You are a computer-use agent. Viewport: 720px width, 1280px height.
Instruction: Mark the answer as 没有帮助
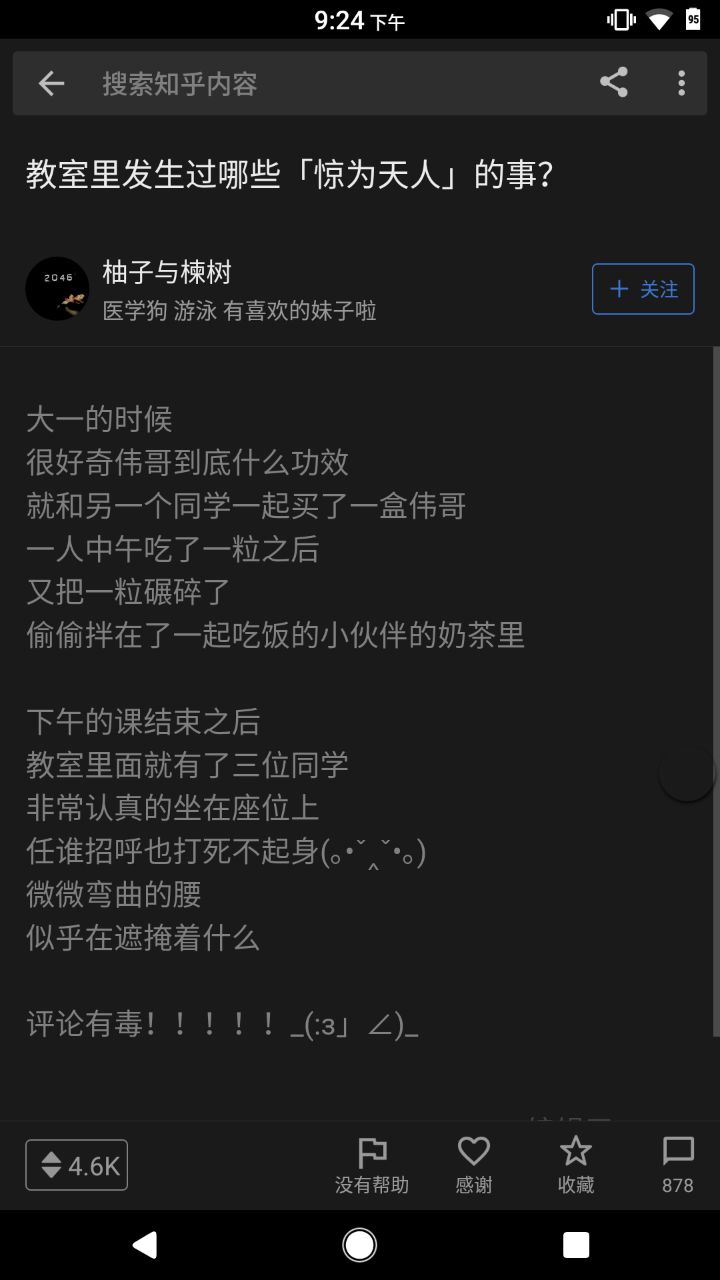[x=371, y=1165]
